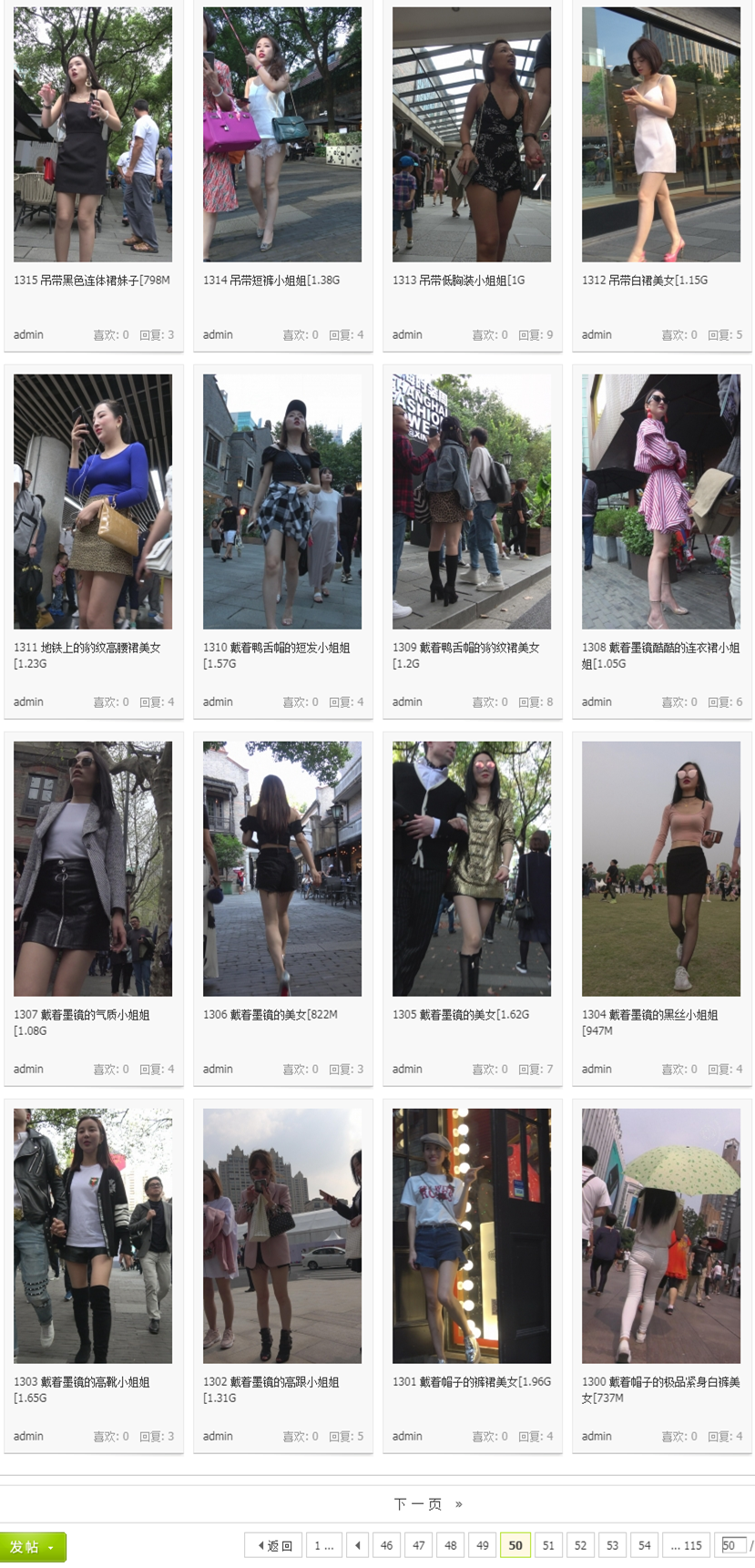Go to first page 1
The height and width of the screenshot is (1568, 755).
pos(323,1545)
